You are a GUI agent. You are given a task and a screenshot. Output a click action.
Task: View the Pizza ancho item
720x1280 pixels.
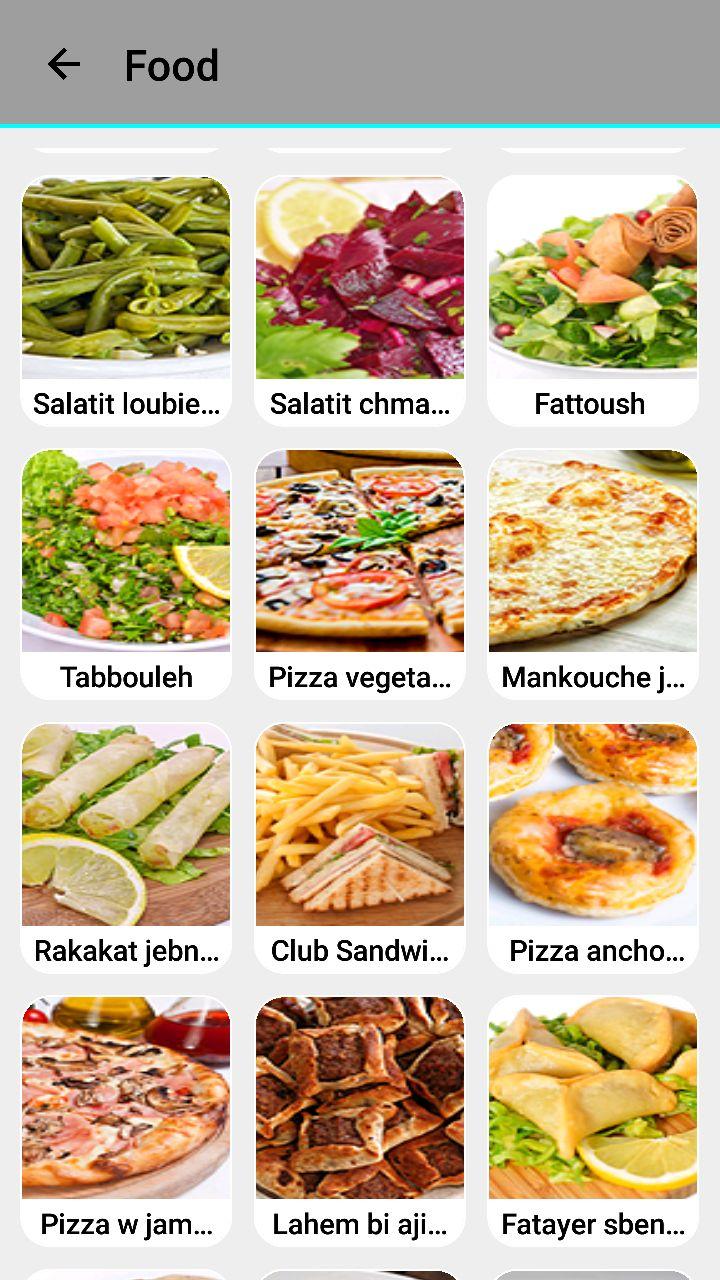pos(593,846)
